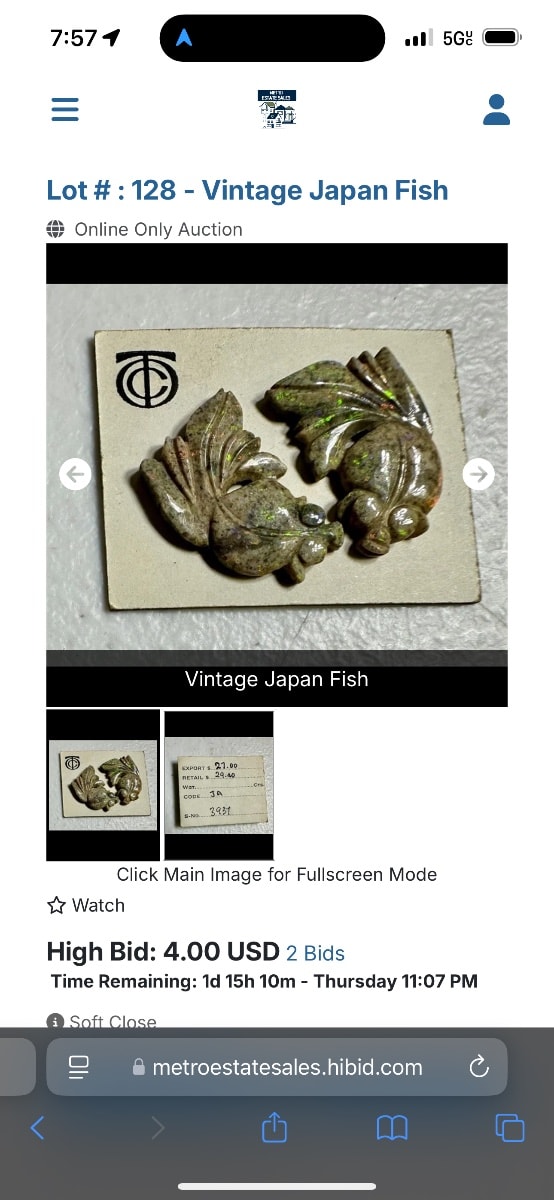Tap the Metro Estate Sales logo

click(277, 109)
